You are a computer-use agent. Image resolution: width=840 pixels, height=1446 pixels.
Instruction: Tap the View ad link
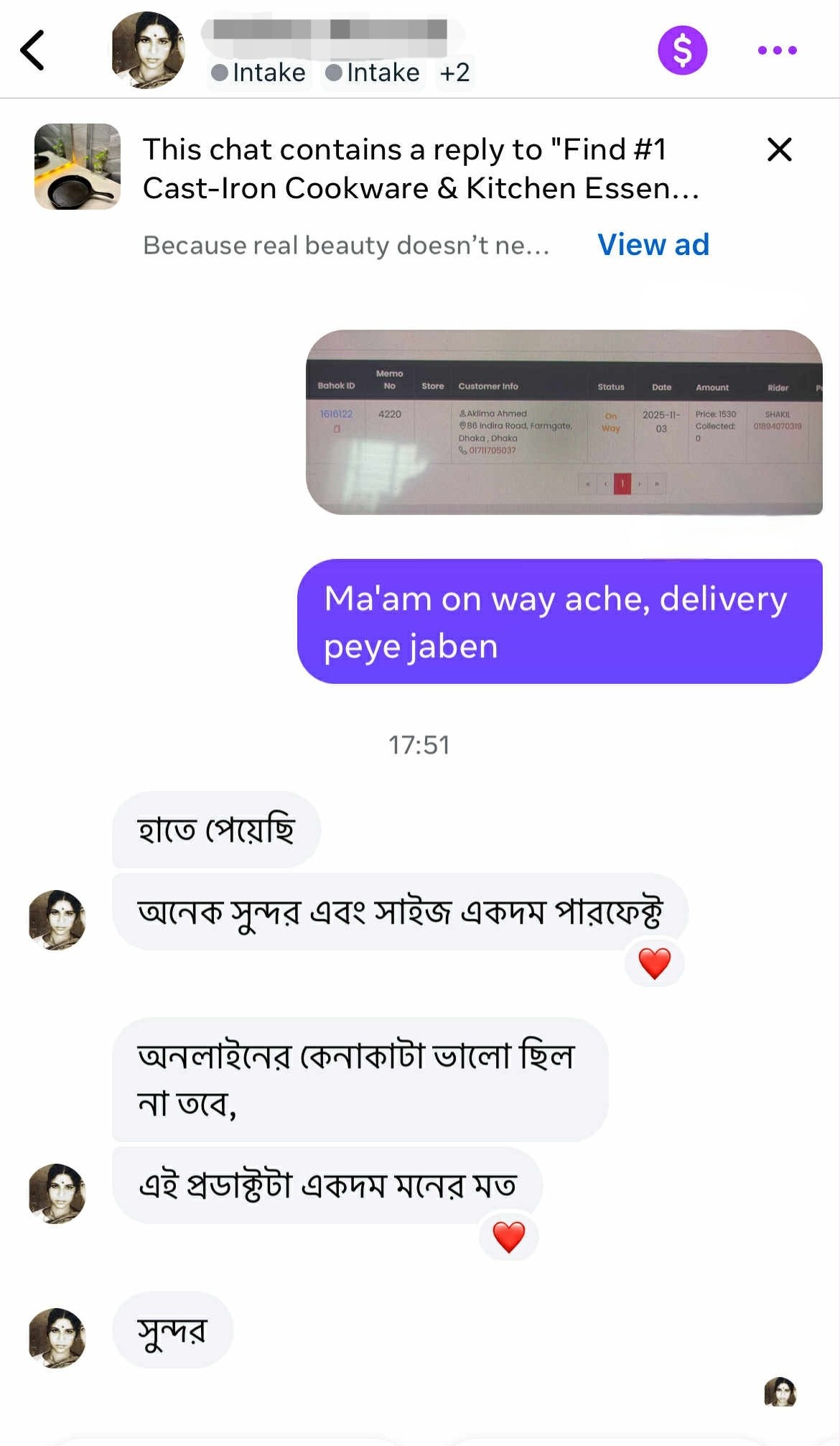[x=653, y=245]
